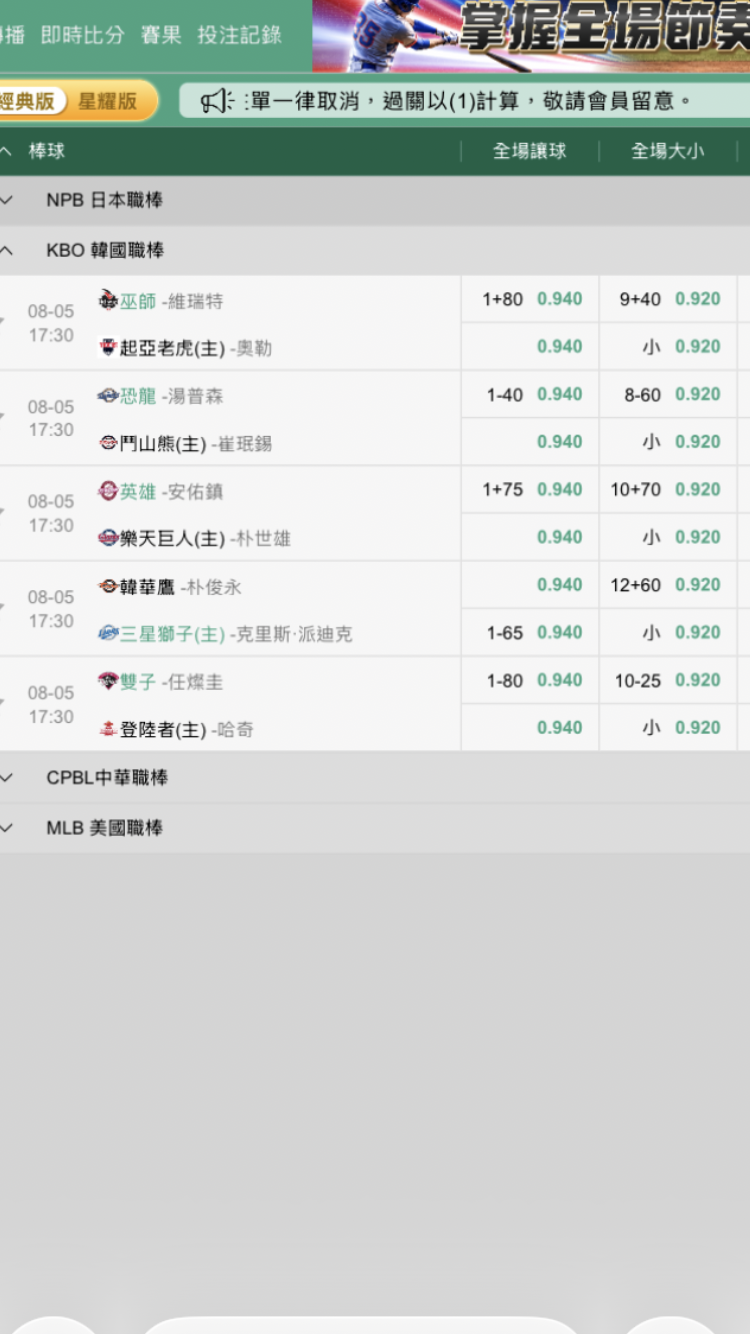Image resolution: width=750 pixels, height=1334 pixels.
Task: Tap the baseball promo banner
Action: pos(531,36)
